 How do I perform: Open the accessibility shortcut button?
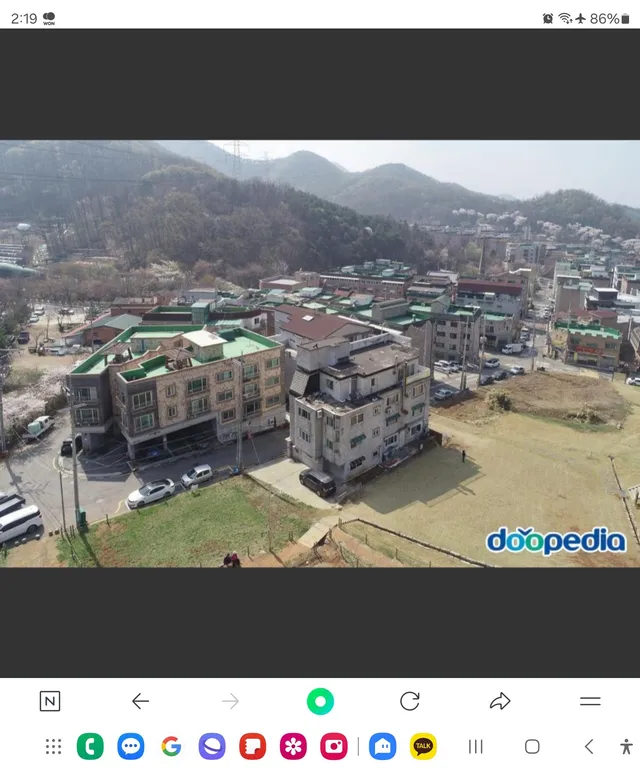tap(626, 746)
